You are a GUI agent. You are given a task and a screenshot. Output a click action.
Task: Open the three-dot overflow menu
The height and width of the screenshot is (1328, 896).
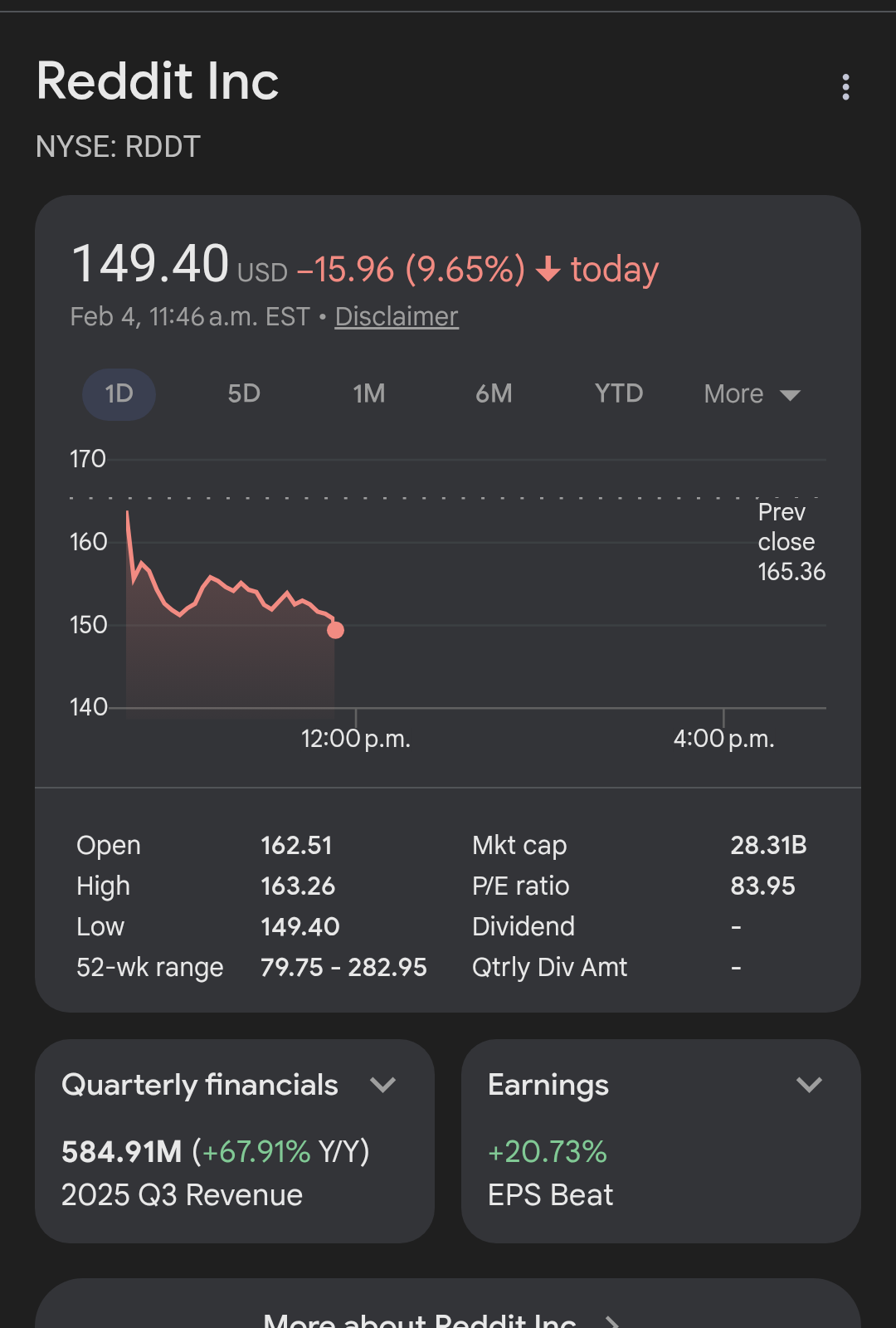click(845, 87)
